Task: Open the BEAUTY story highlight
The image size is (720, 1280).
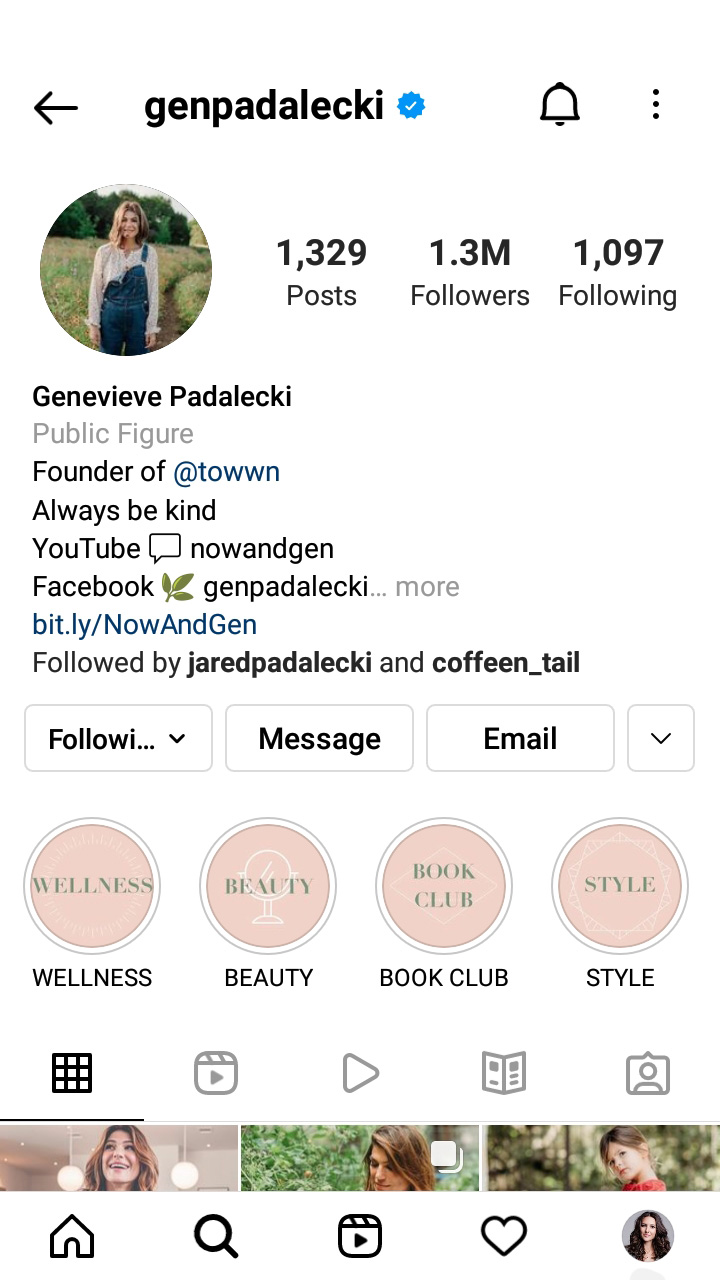Action: tap(268, 886)
